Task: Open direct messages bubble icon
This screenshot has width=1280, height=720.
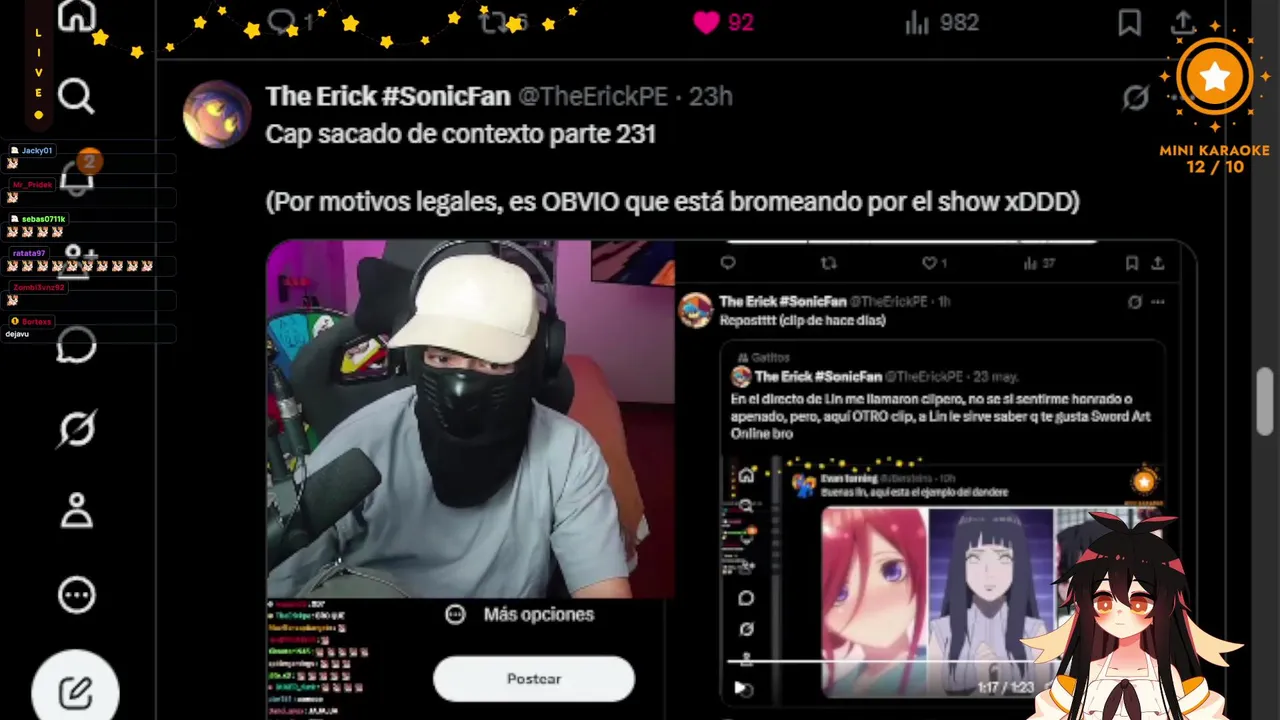Action: (x=76, y=346)
